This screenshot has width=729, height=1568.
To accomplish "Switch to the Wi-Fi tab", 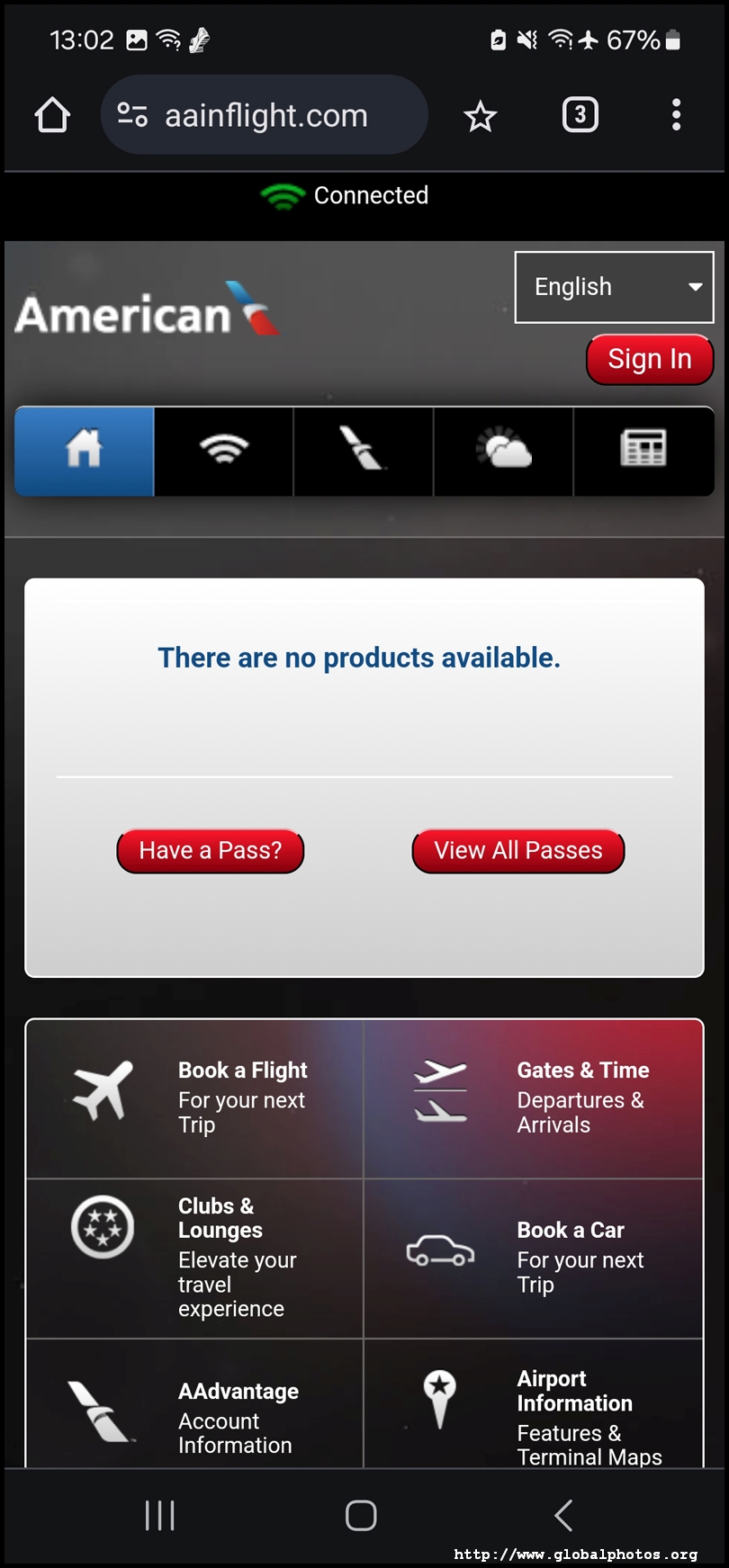I will tap(224, 451).
